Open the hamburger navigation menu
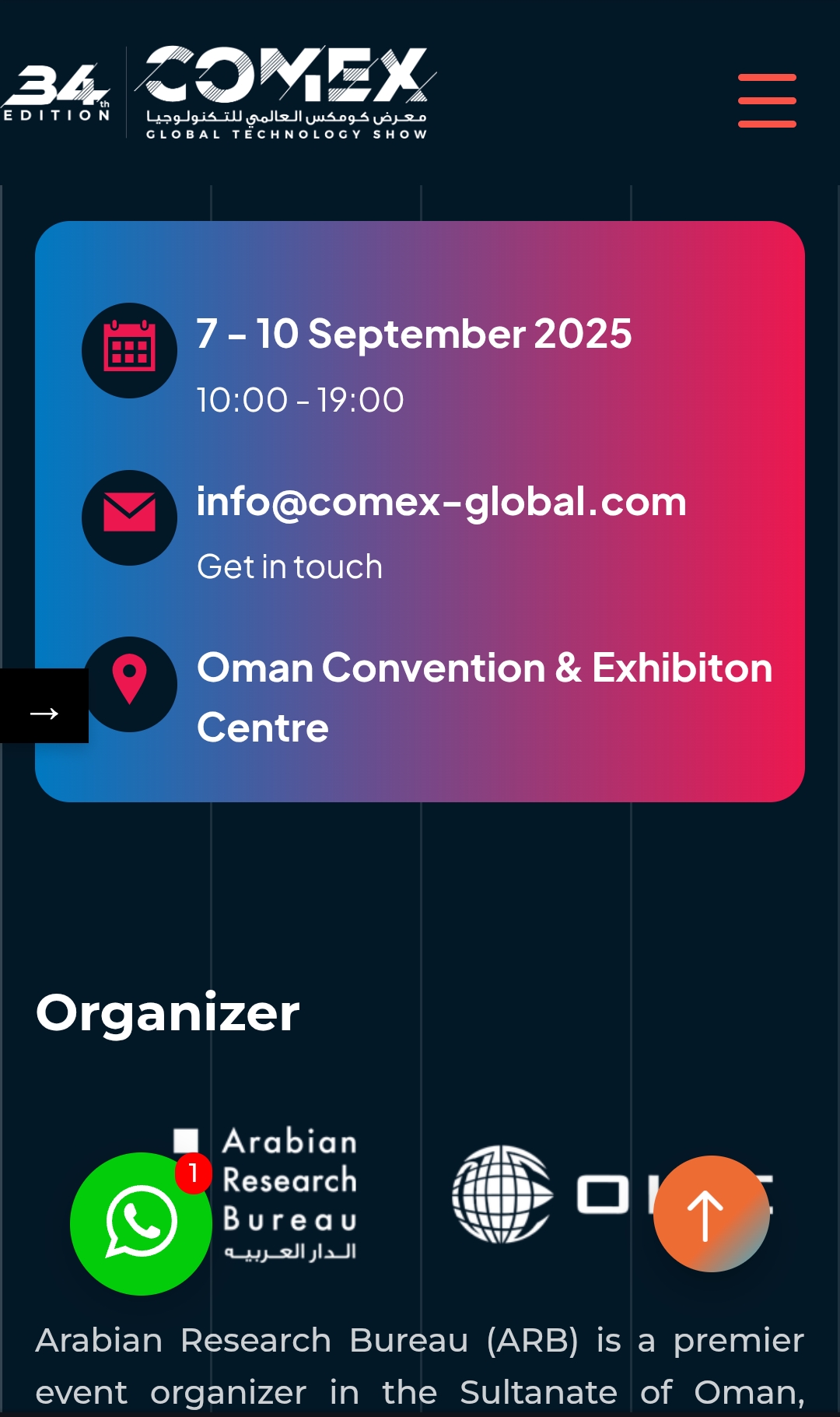Screen dimensions: 840x1417 [x=766, y=100]
